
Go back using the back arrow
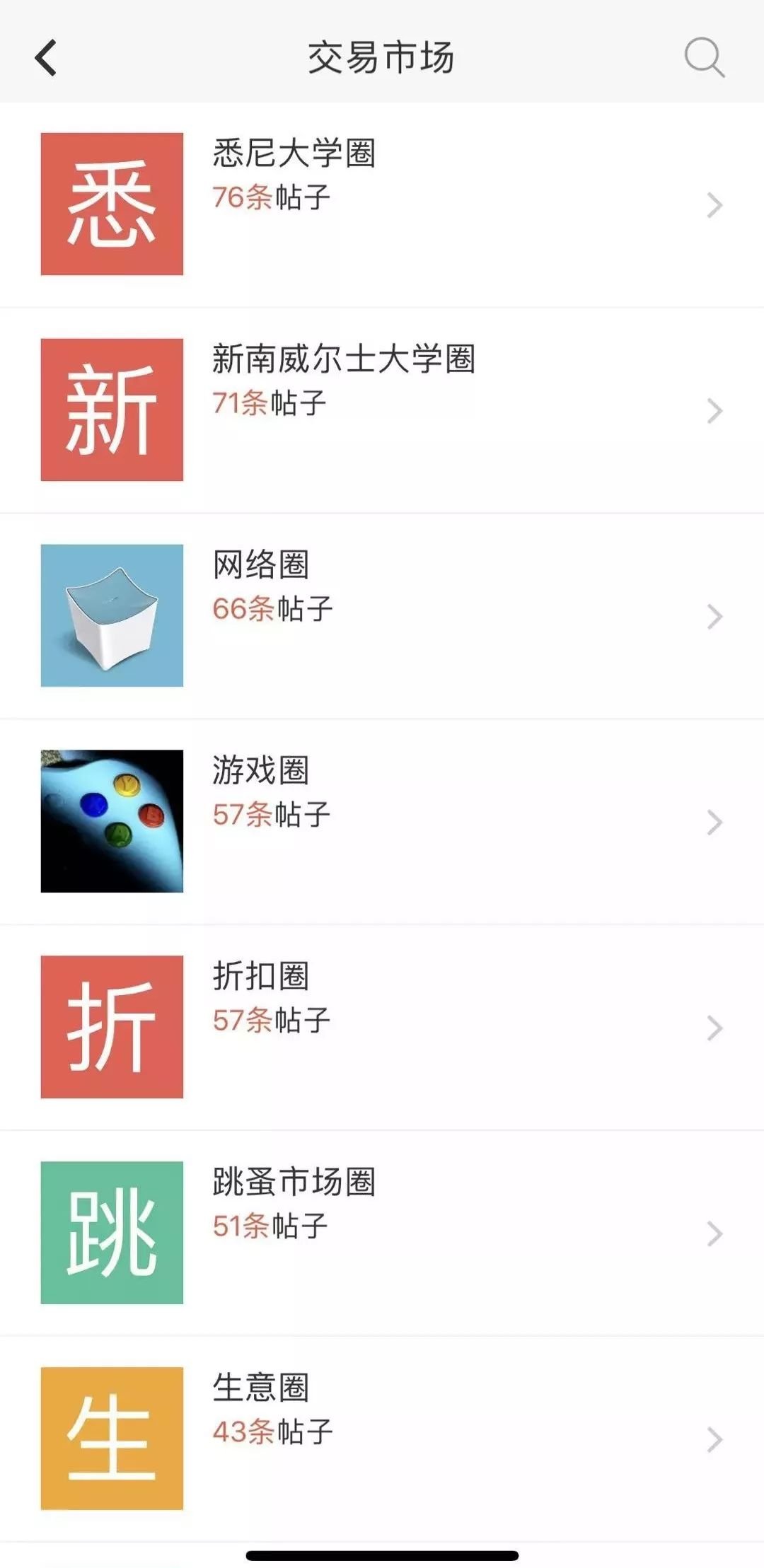coord(46,57)
